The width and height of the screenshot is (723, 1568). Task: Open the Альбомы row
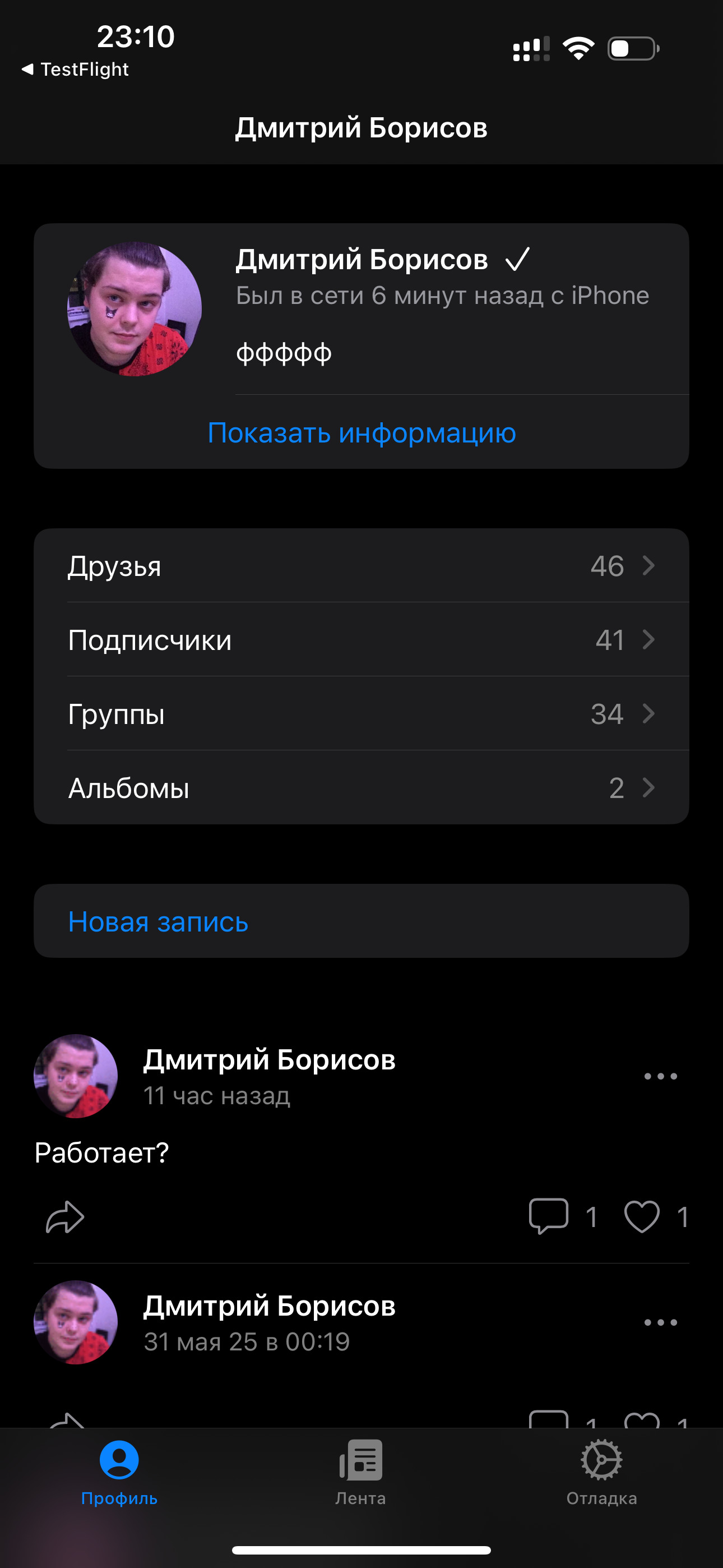click(361, 788)
